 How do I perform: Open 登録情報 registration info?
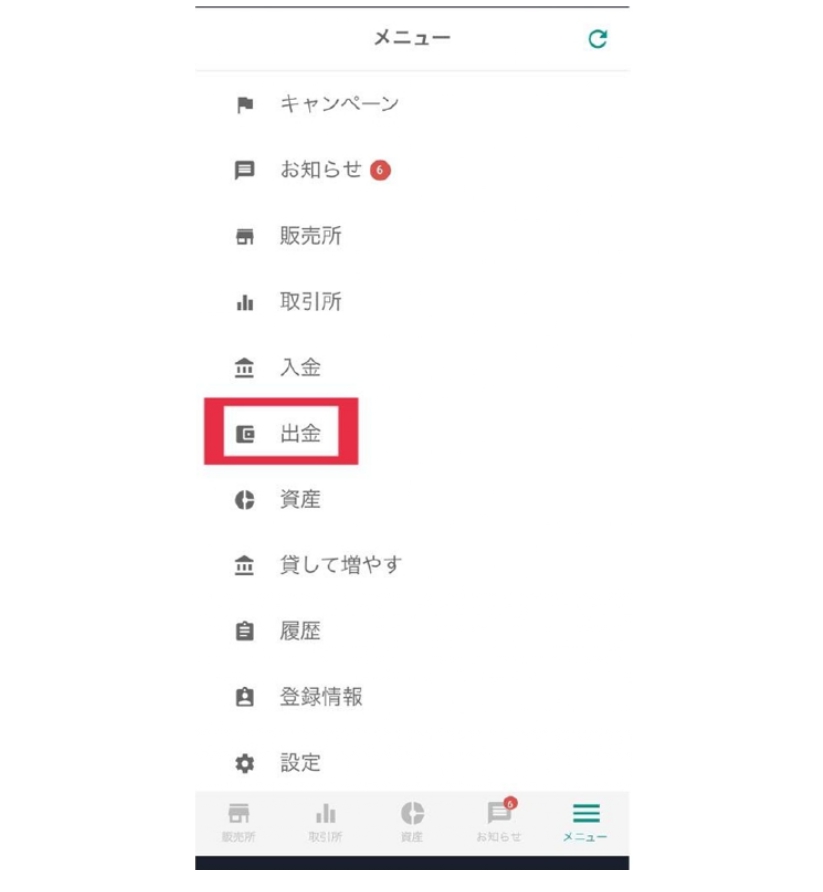tap(320, 697)
